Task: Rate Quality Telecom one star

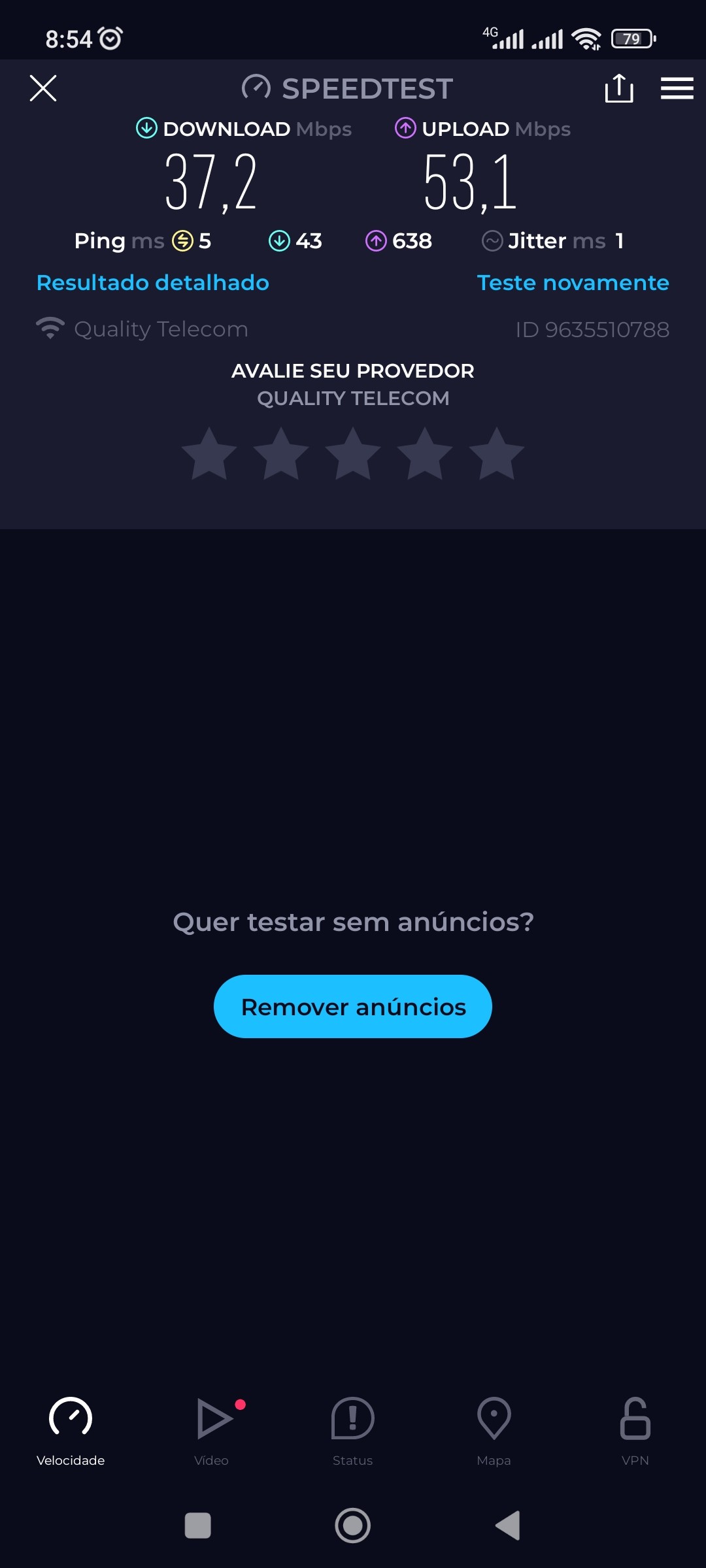Action: coord(209,454)
